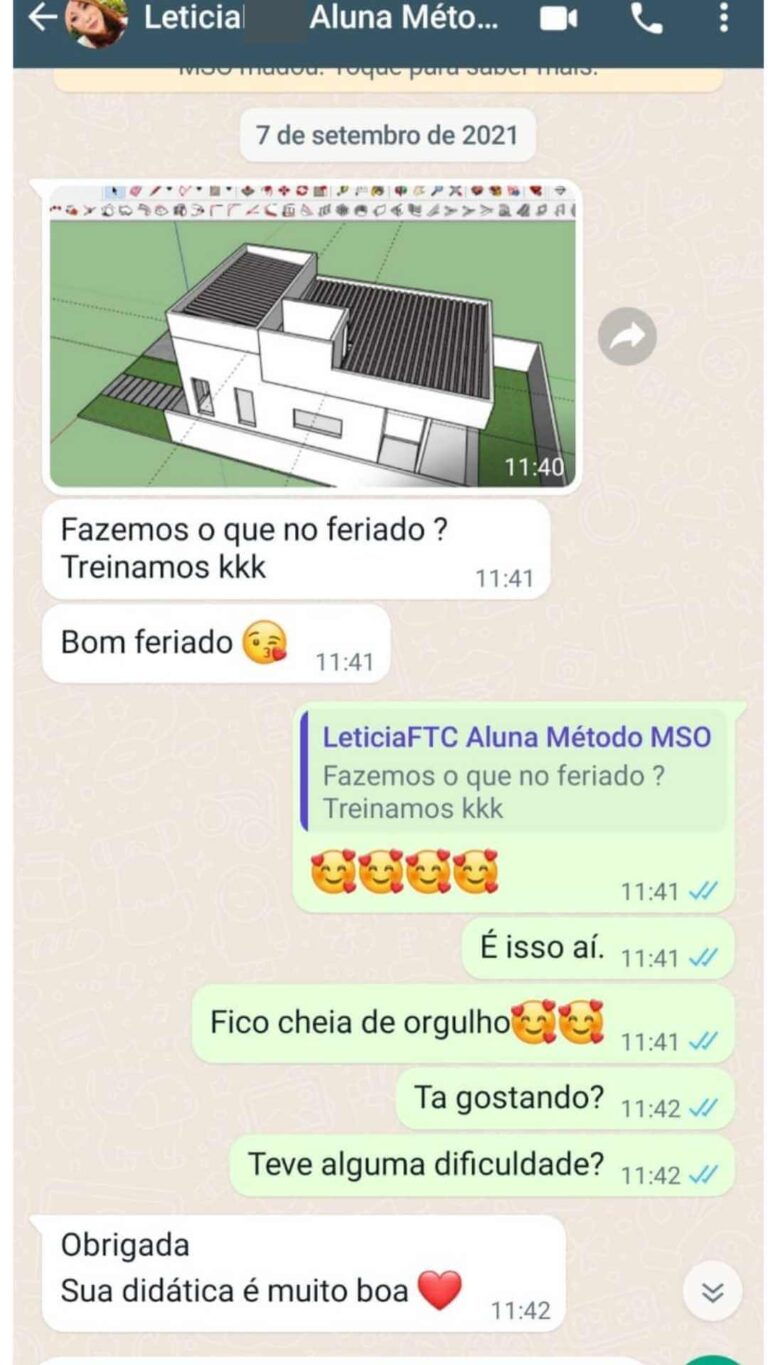Start a voice call with Leticia

pos(646,18)
